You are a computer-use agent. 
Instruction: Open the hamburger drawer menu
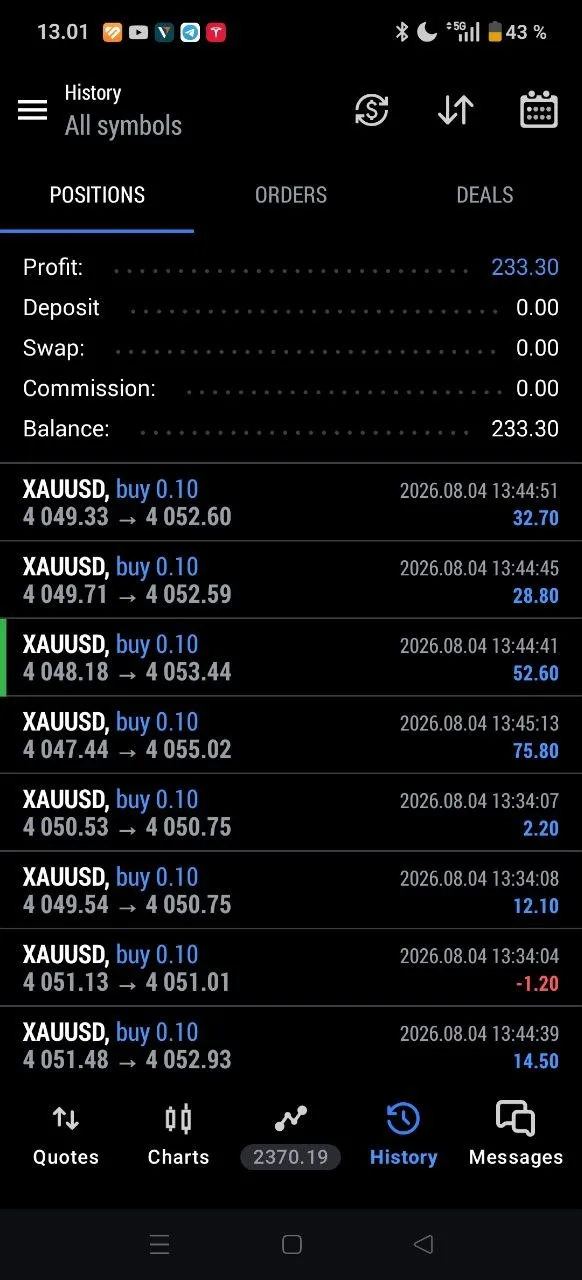pyautogui.click(x=33, y=110)
